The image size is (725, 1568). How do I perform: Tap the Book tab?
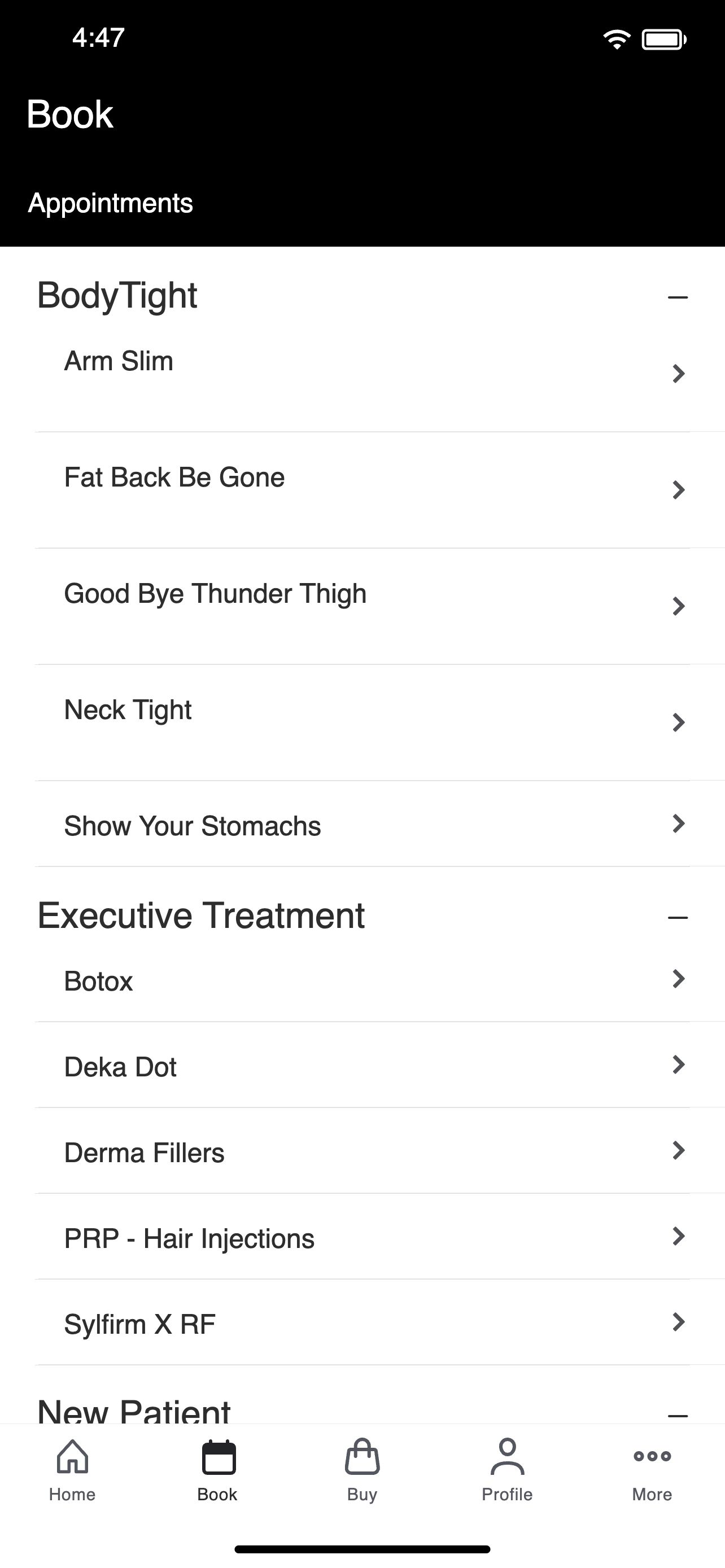pyautogui.click(x=217, y=1470)
